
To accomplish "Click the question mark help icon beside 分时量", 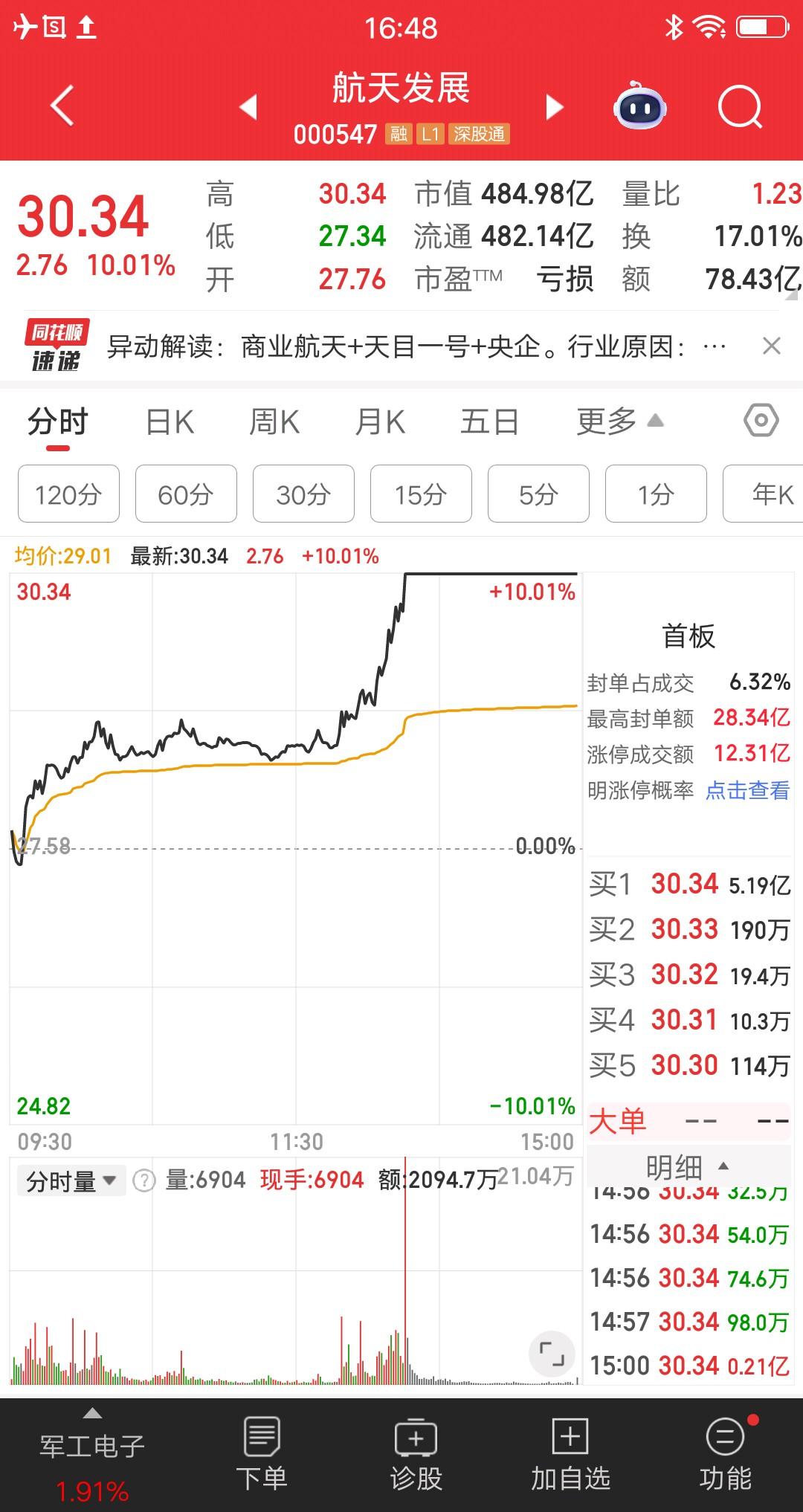I will 146,1180.
